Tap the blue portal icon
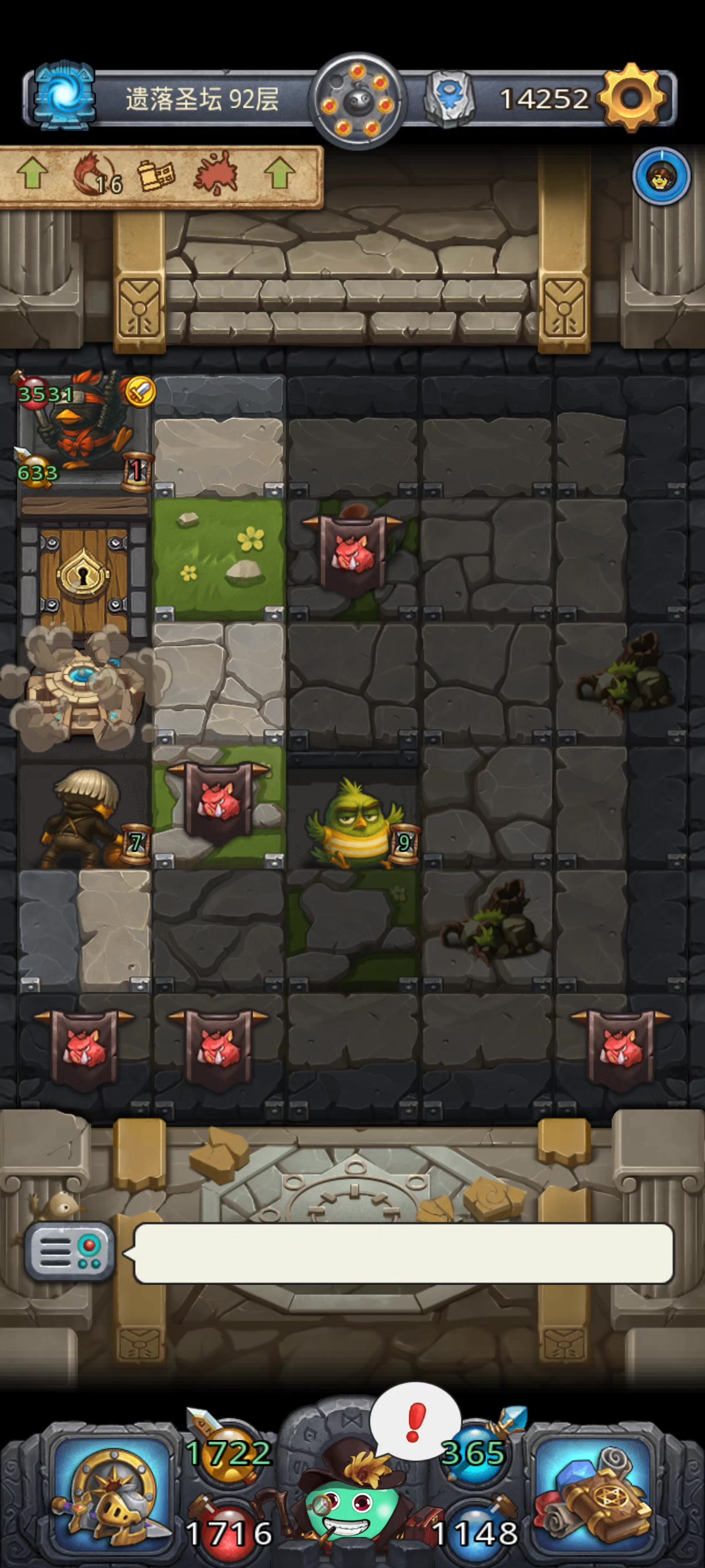 click(x=63, y=96)
